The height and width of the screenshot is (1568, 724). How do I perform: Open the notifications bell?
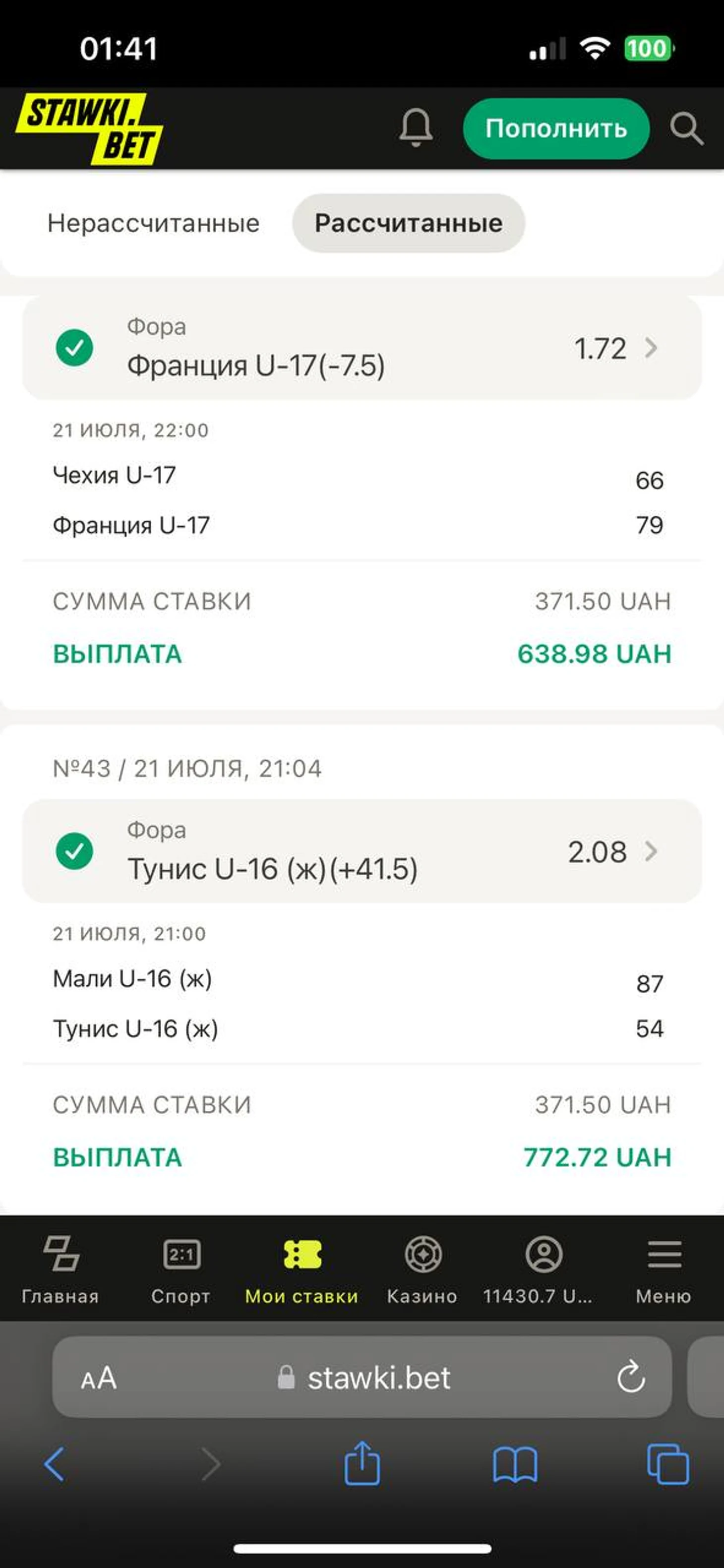click(x=416, y=128)
